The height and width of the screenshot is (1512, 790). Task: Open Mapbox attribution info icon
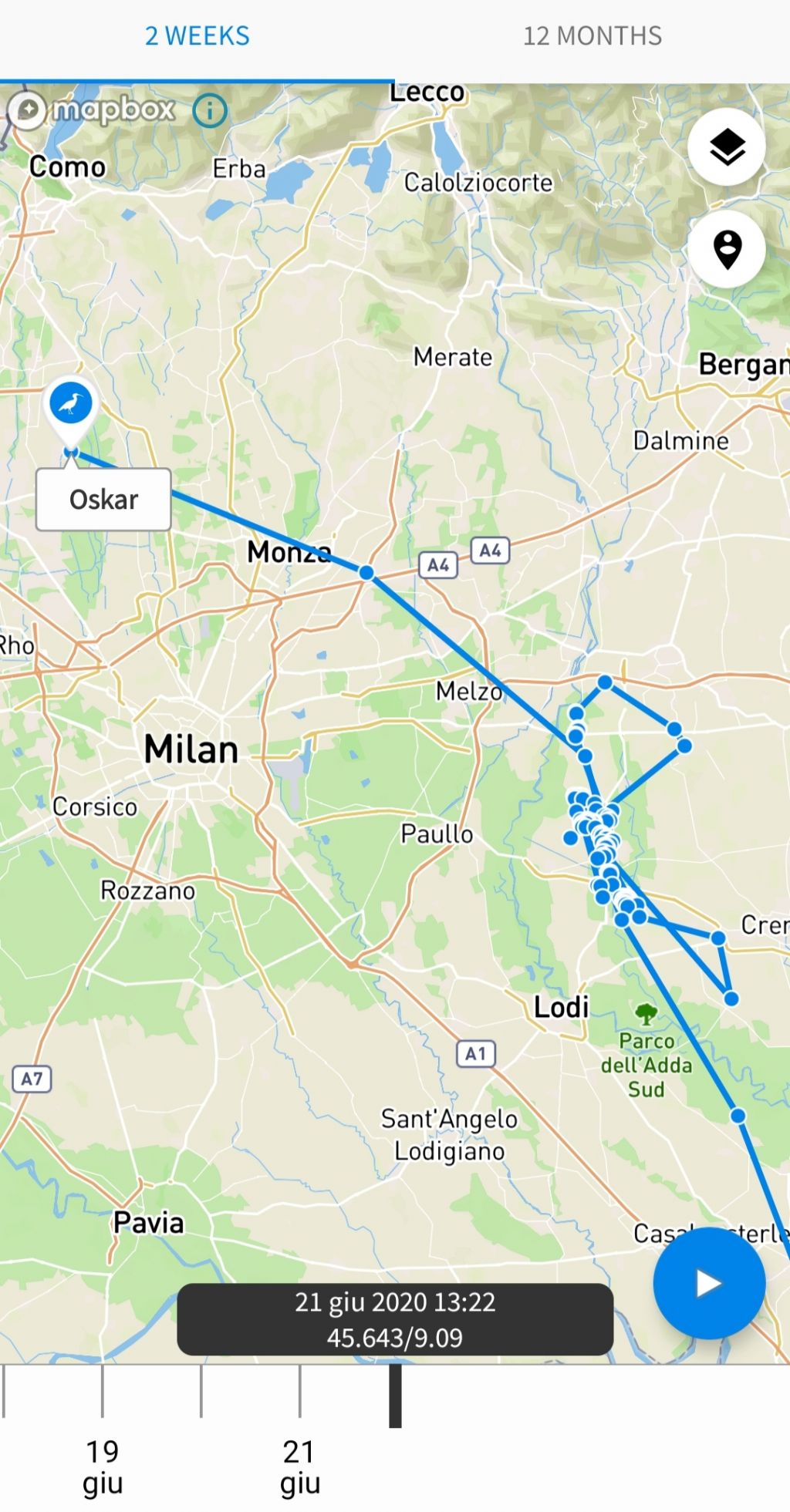coord(209,111)
